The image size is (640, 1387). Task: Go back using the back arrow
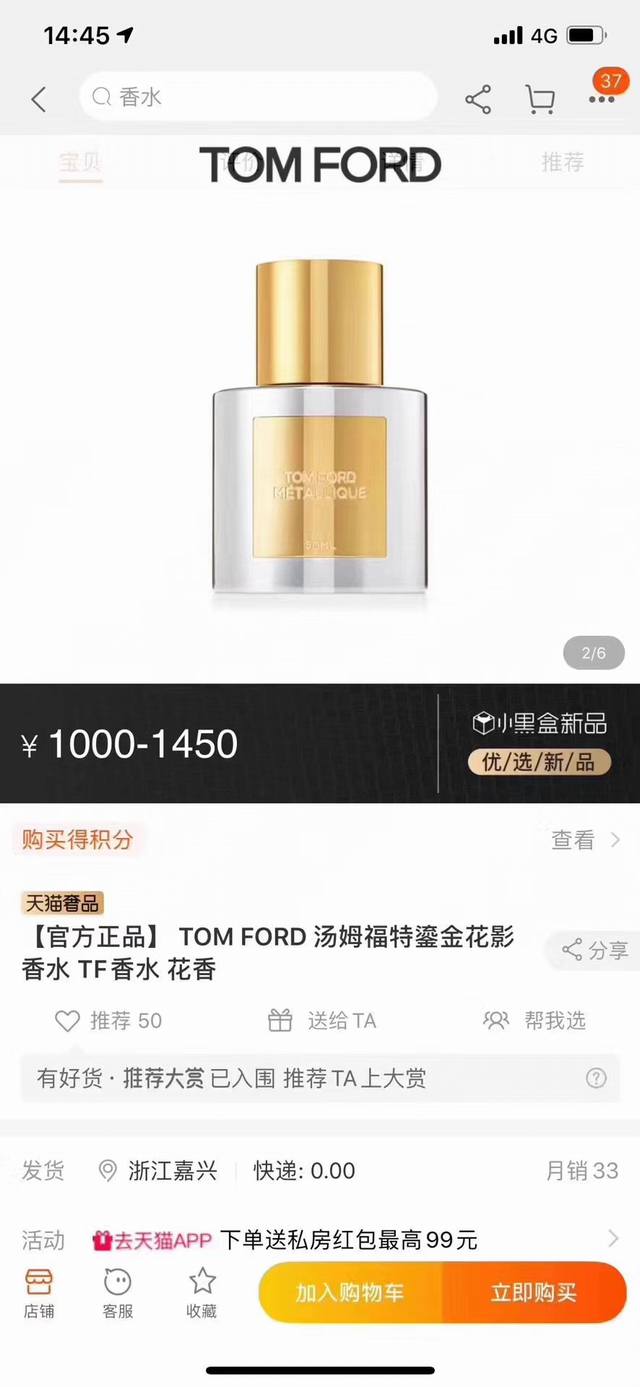pos(38,98)
